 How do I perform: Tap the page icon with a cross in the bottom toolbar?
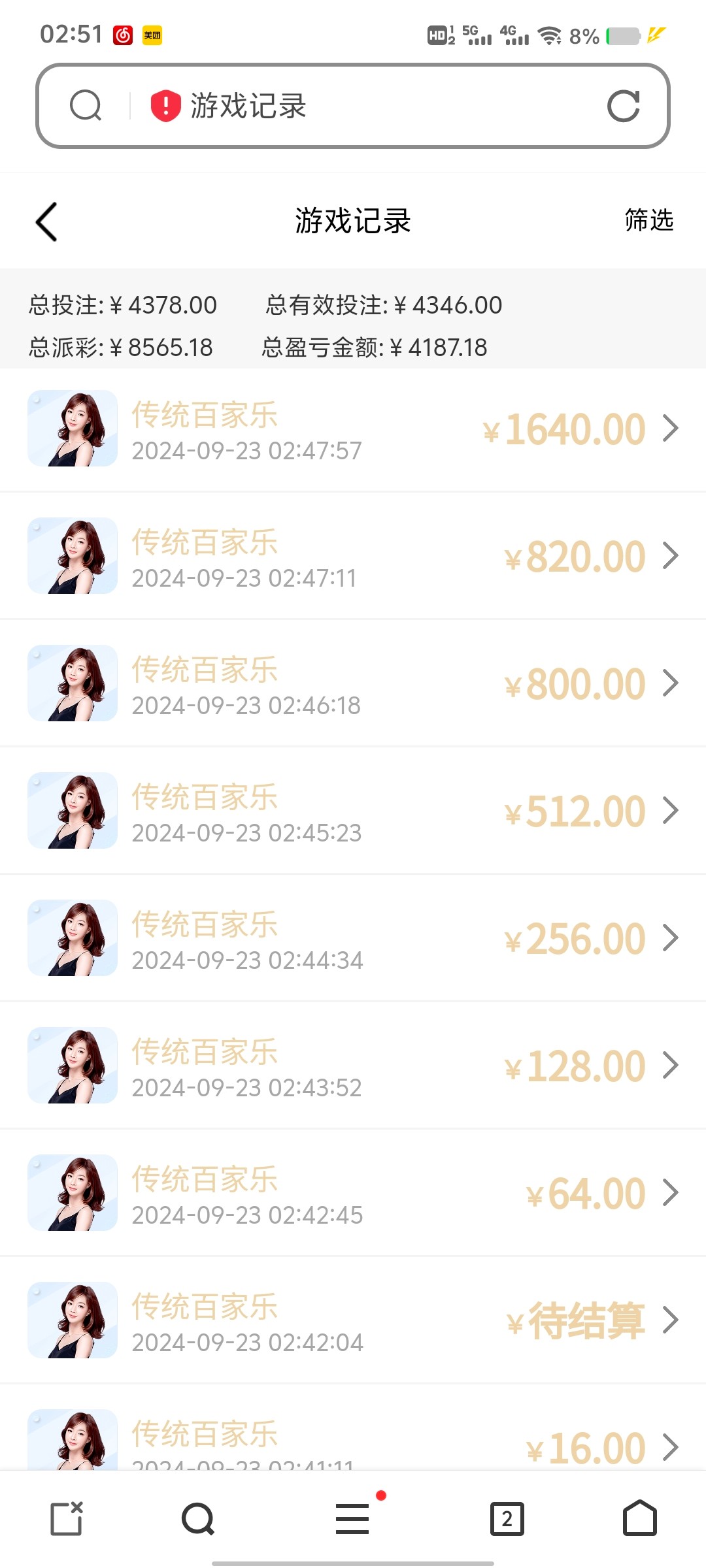coord(67,1518)
